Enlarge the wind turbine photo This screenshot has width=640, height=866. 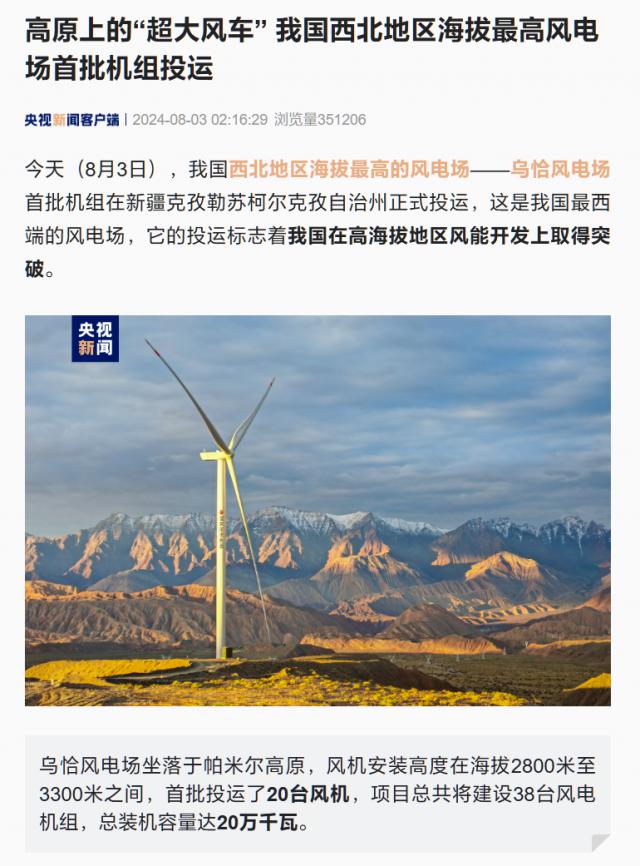pos(318,510)
